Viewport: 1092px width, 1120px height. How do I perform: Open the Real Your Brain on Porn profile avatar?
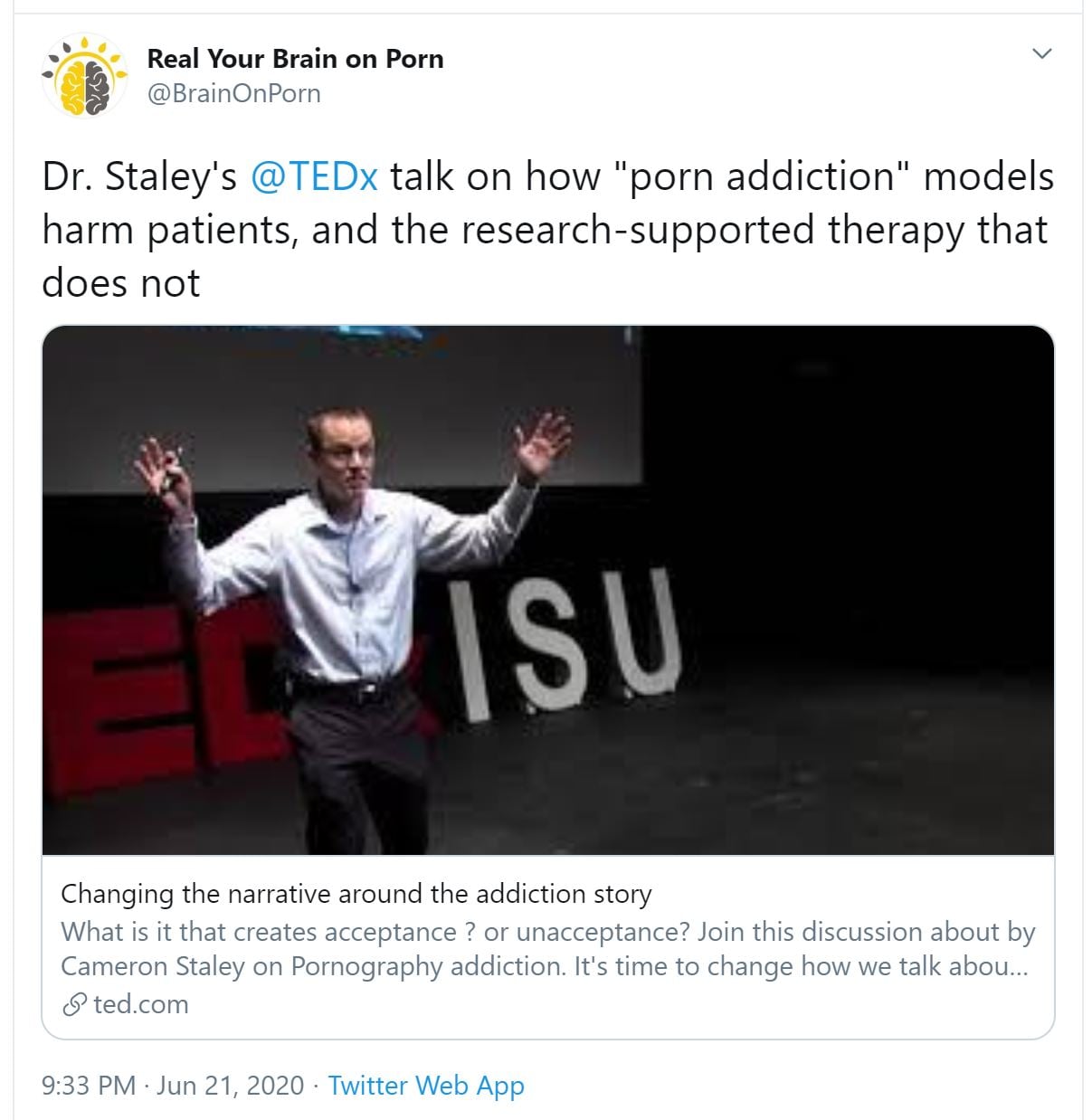83,76
